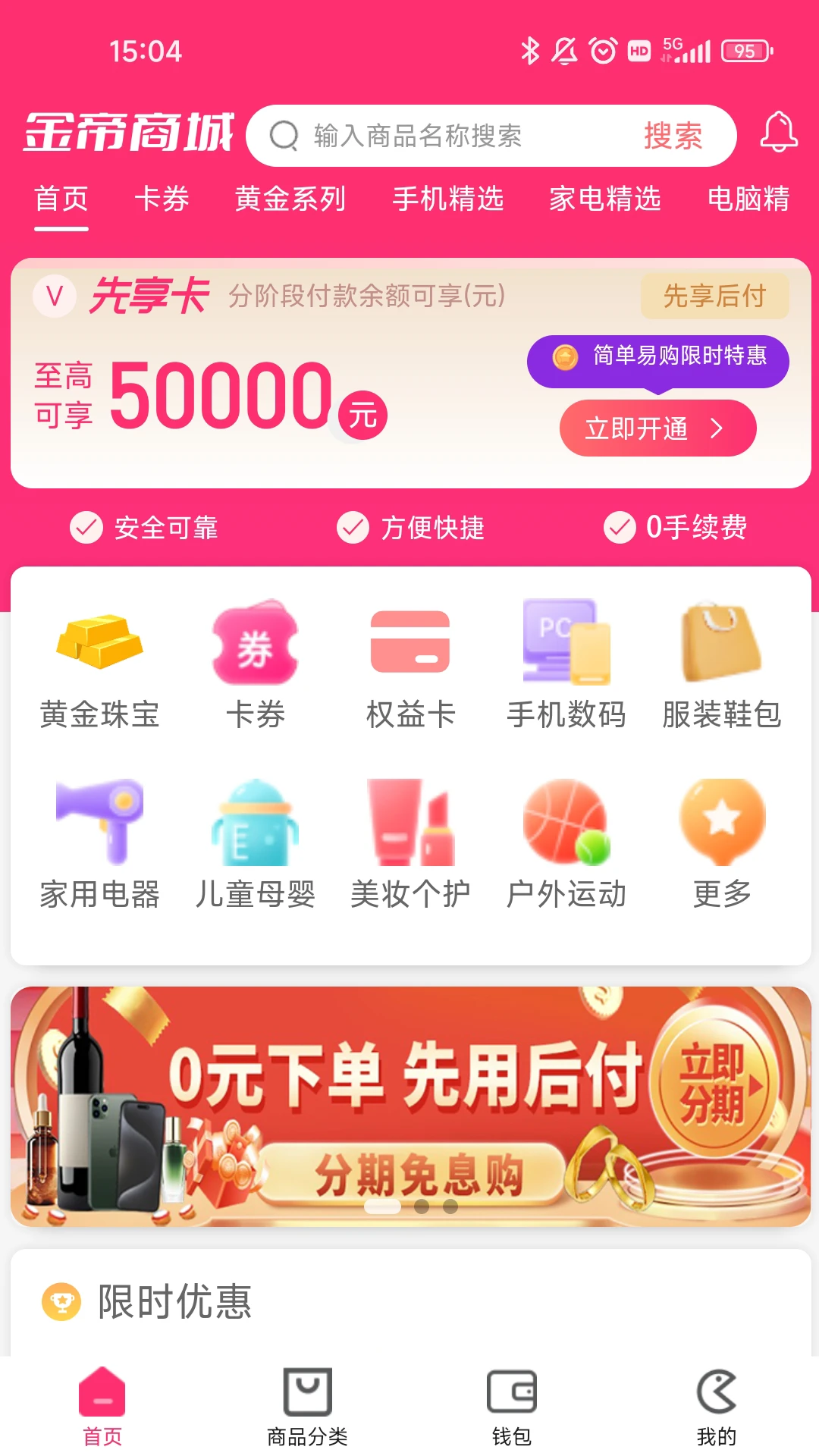Switch to the 黄金系列 tab
819x1456 pixels.
[x=290, y=199]
